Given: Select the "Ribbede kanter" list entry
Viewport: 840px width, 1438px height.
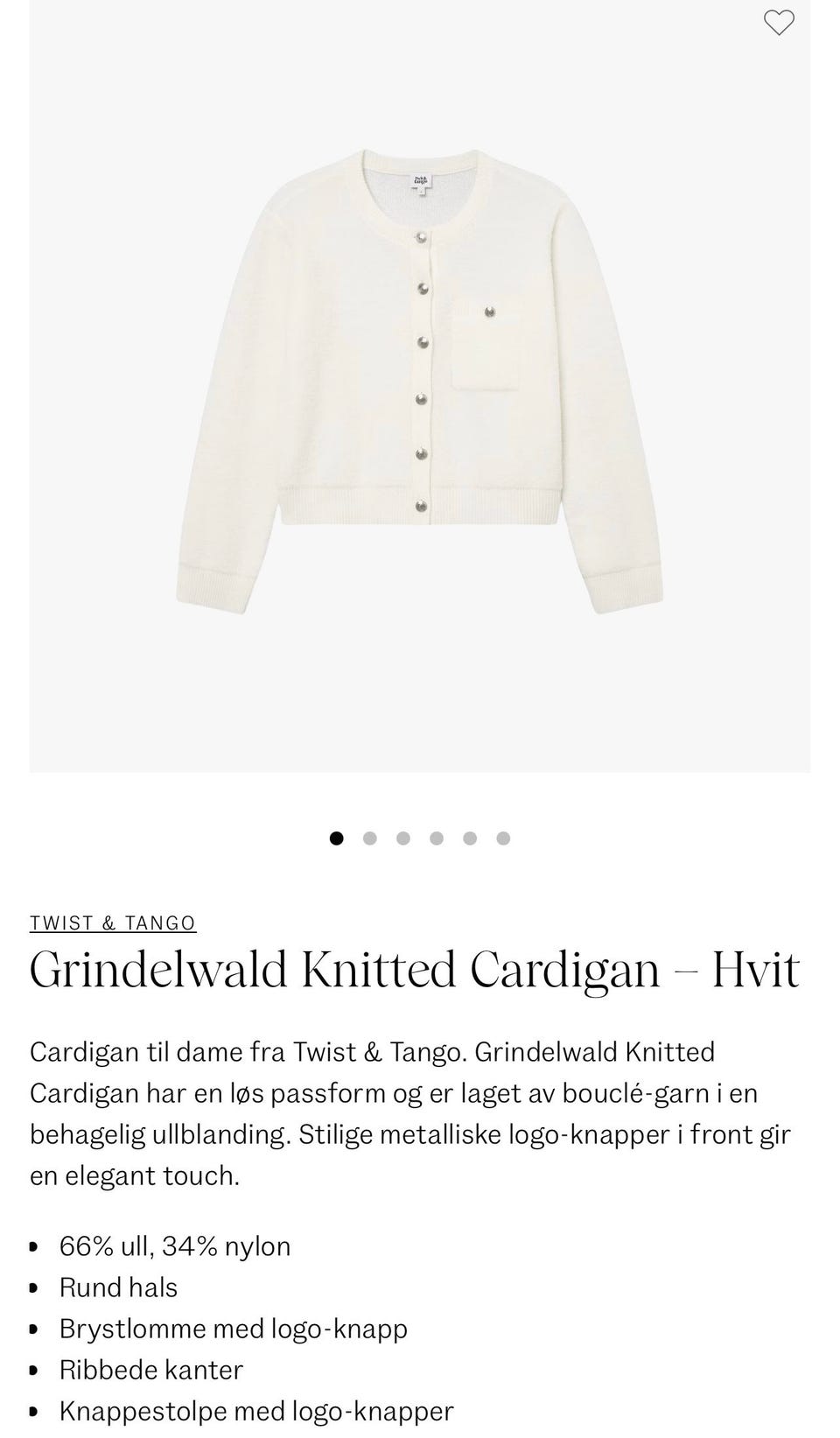Looking at the screenshot, I should click(150, 1370).
